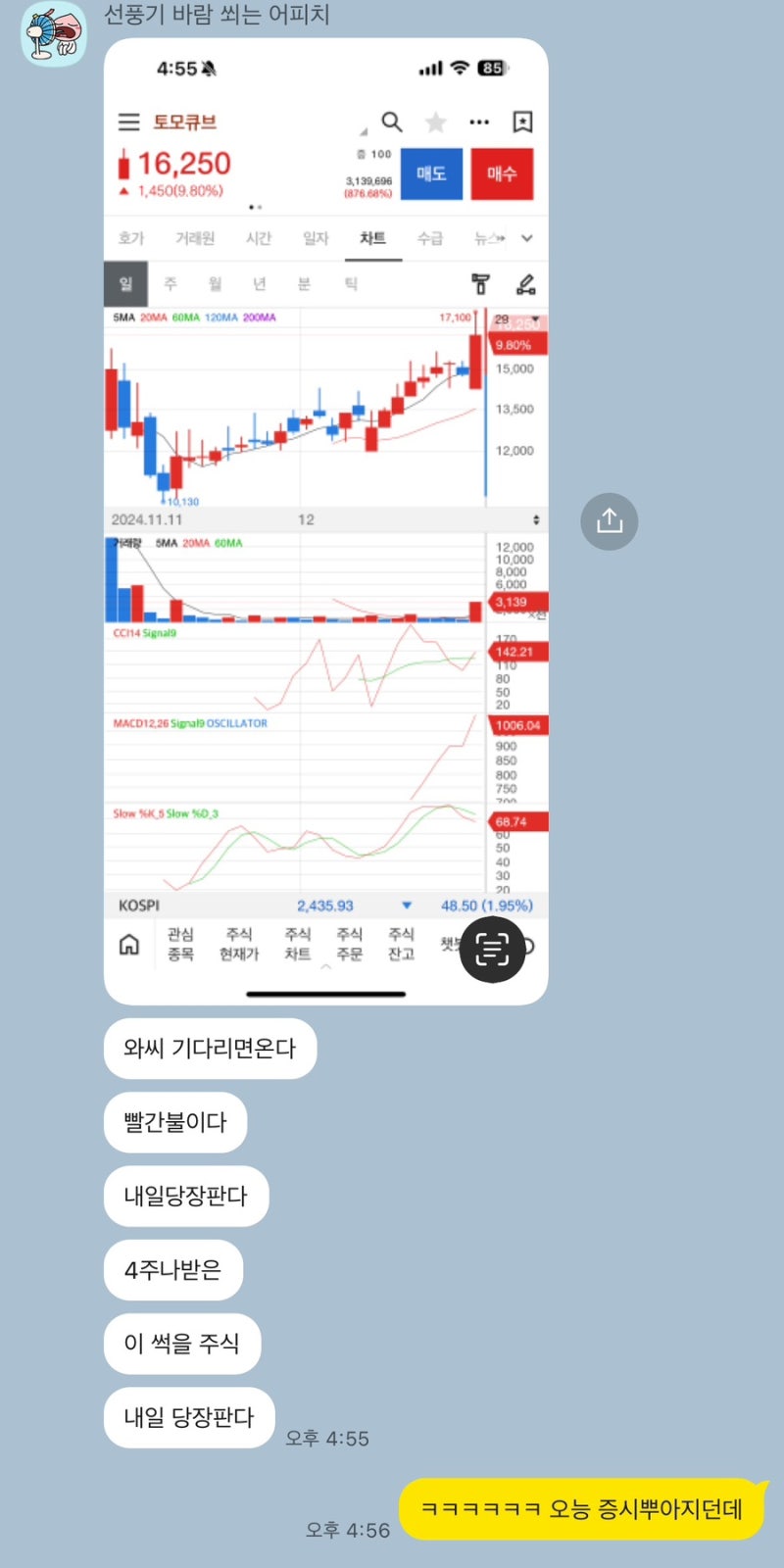Image resolution: width=784 pixels, height=1568 pixels.
Task: Click the bookmark icon in the top bar
Action: click(522, 122)
